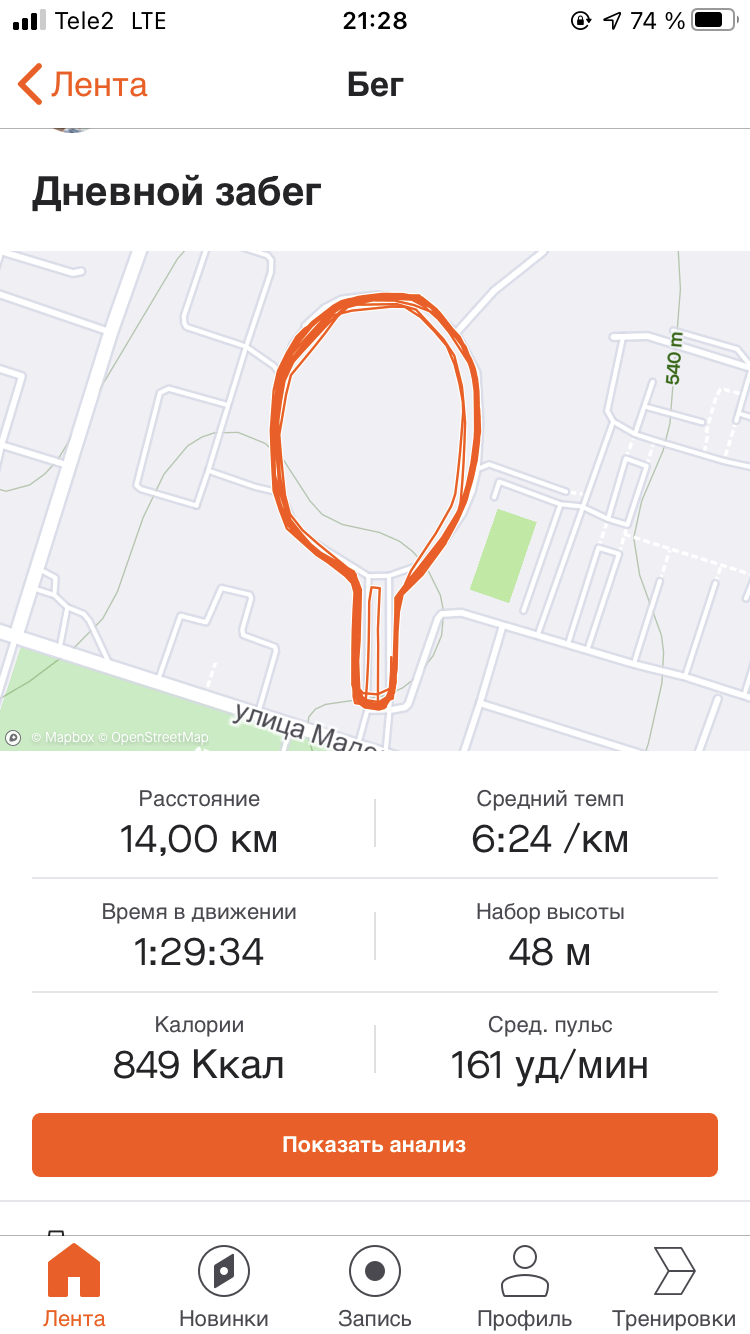Viewport: 750px width, 1334px height.
Task: Open the Новинки tab
Action: (224, 1285)
